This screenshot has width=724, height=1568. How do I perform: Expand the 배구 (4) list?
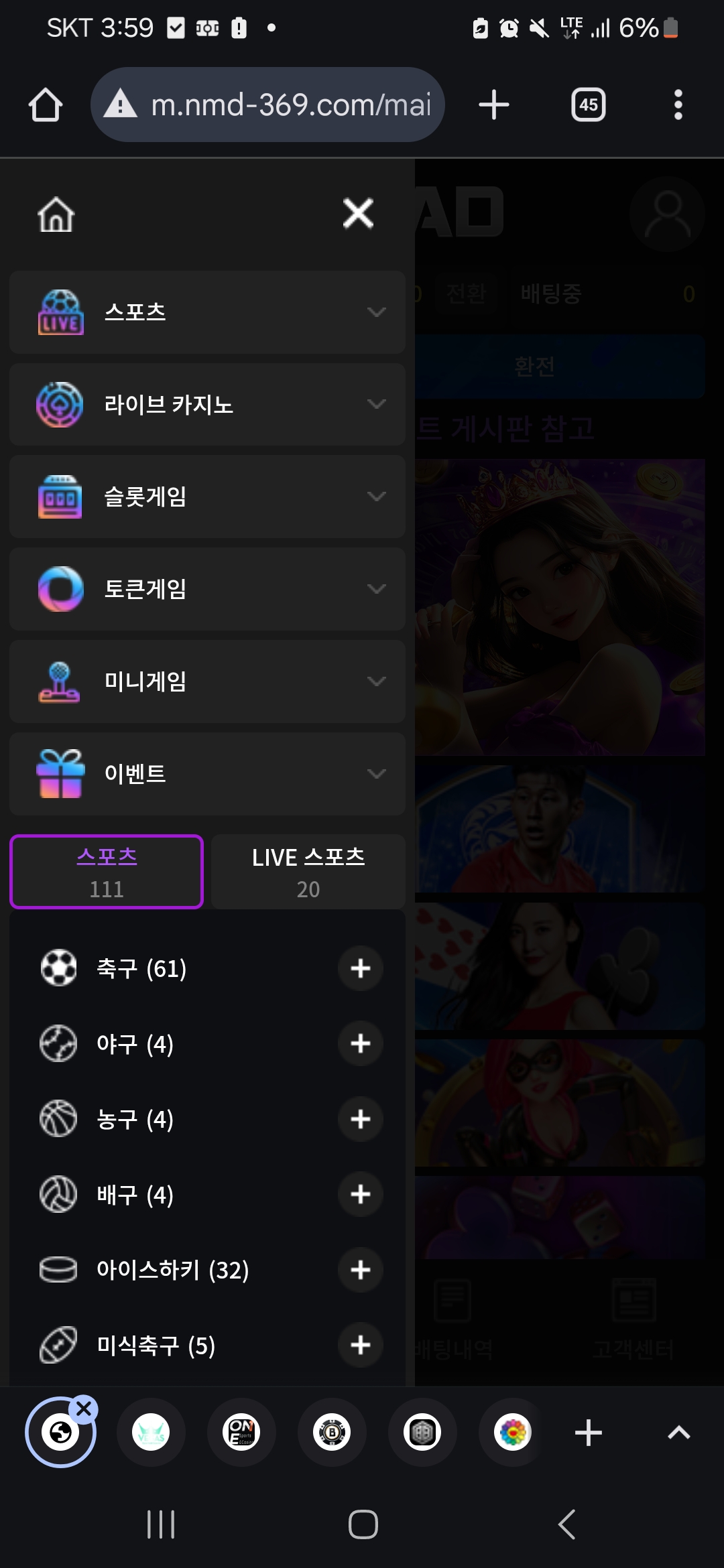tap(361, 1194)
